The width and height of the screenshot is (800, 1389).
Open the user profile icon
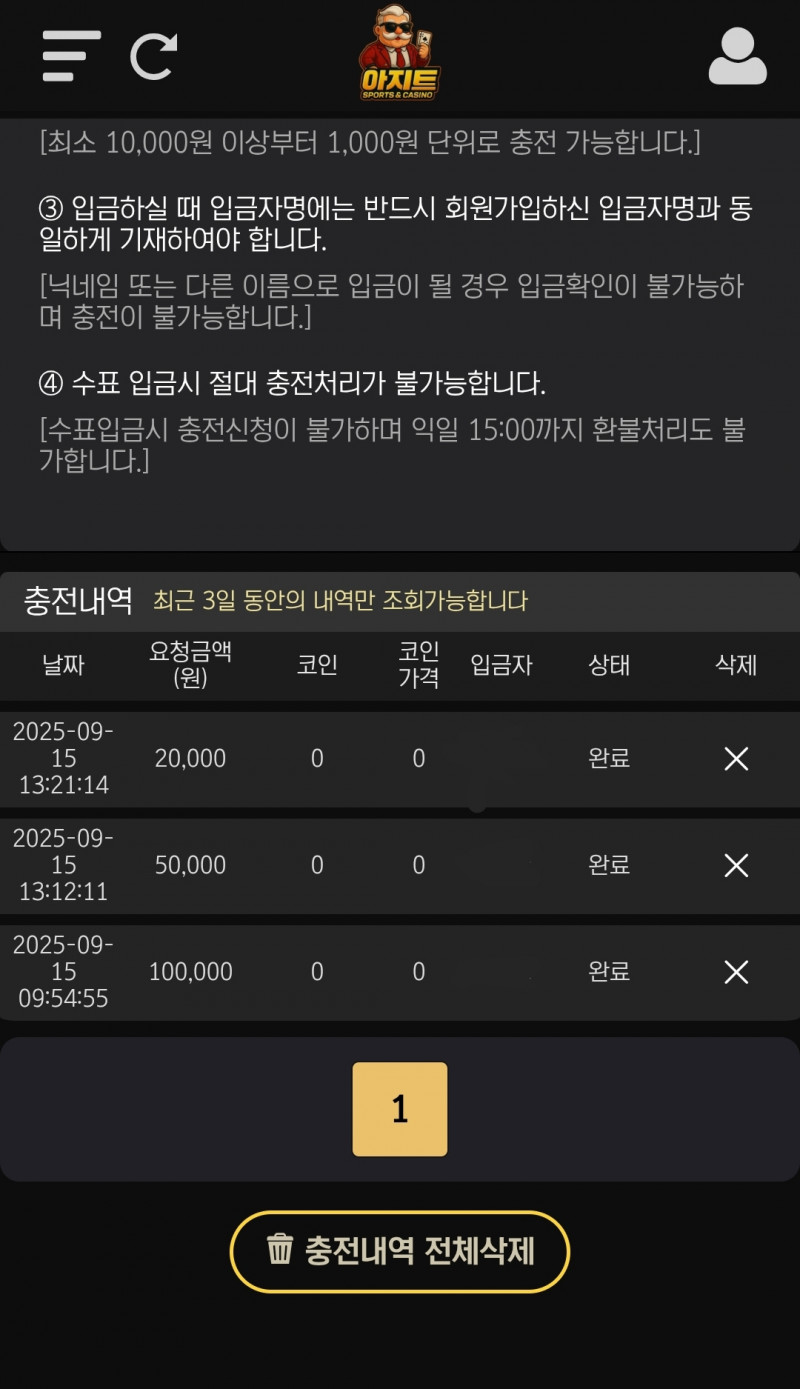737,57
